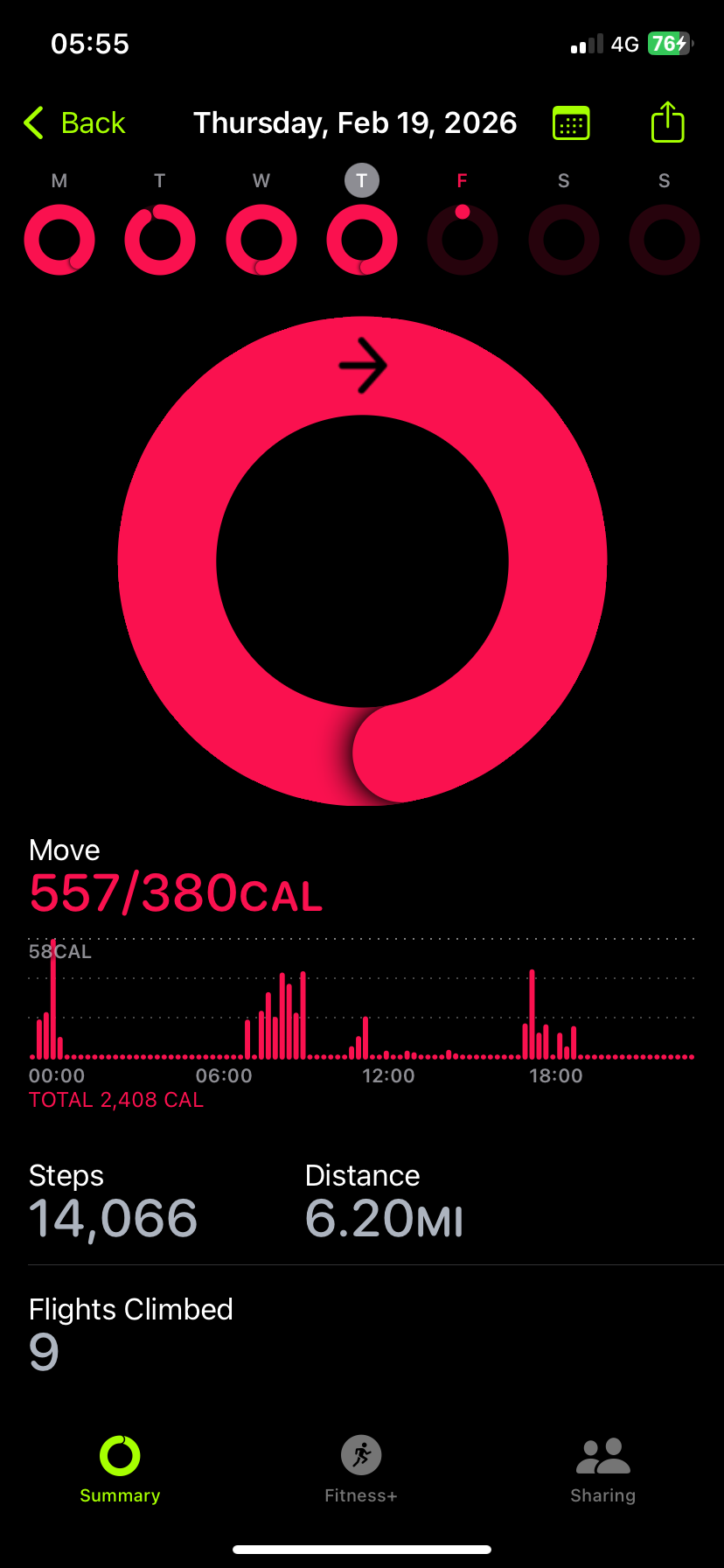Go back to the previous screen
This screenshot has height=1568, width=724.
[75, 123]
